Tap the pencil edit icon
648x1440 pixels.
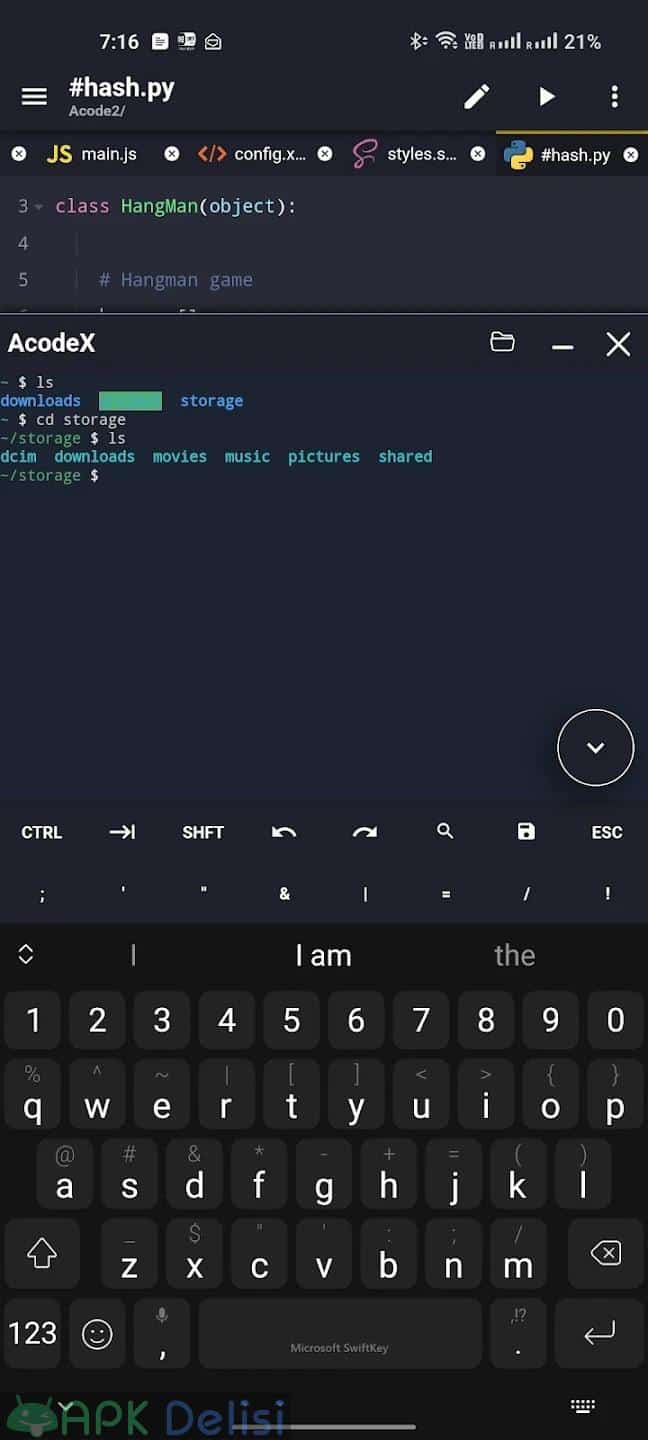coord(477,96)
